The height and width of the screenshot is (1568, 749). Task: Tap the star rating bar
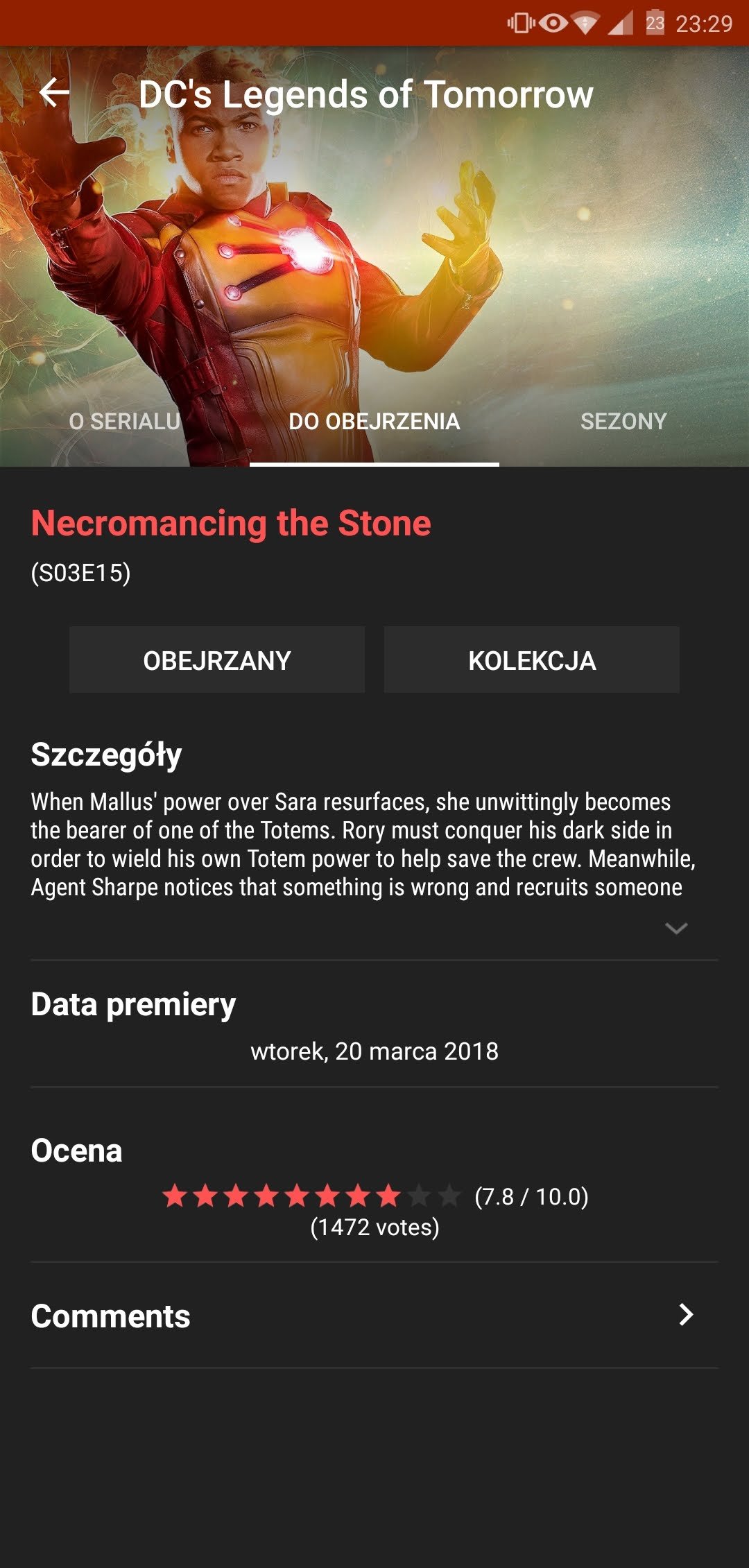point(311,1196)
